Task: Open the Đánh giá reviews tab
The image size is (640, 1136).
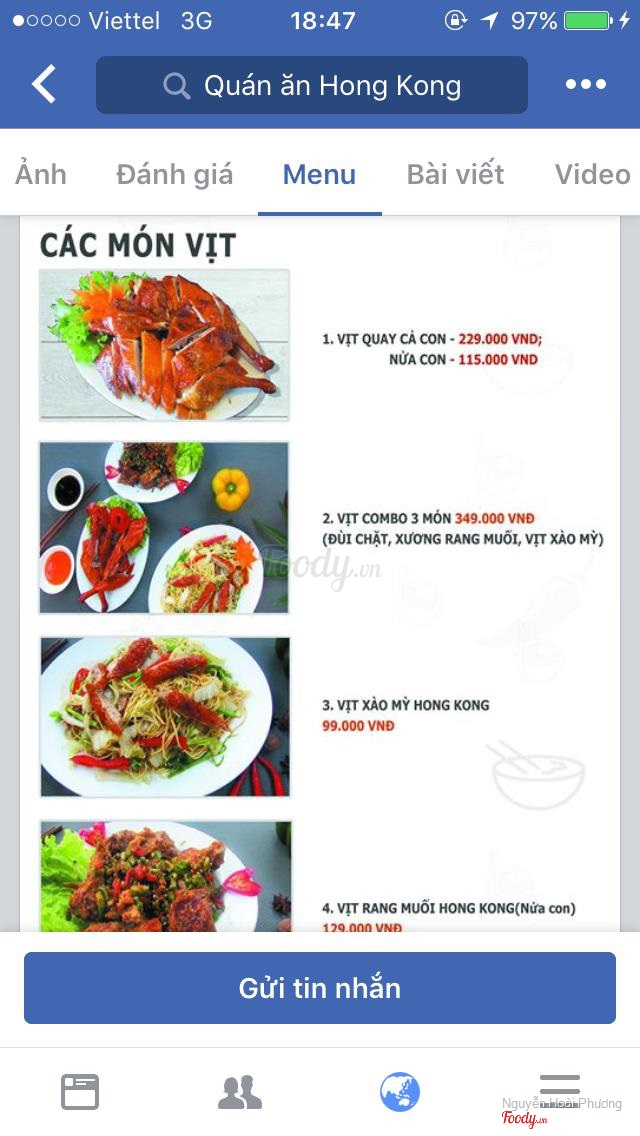Action: click(x=175, y=174)
